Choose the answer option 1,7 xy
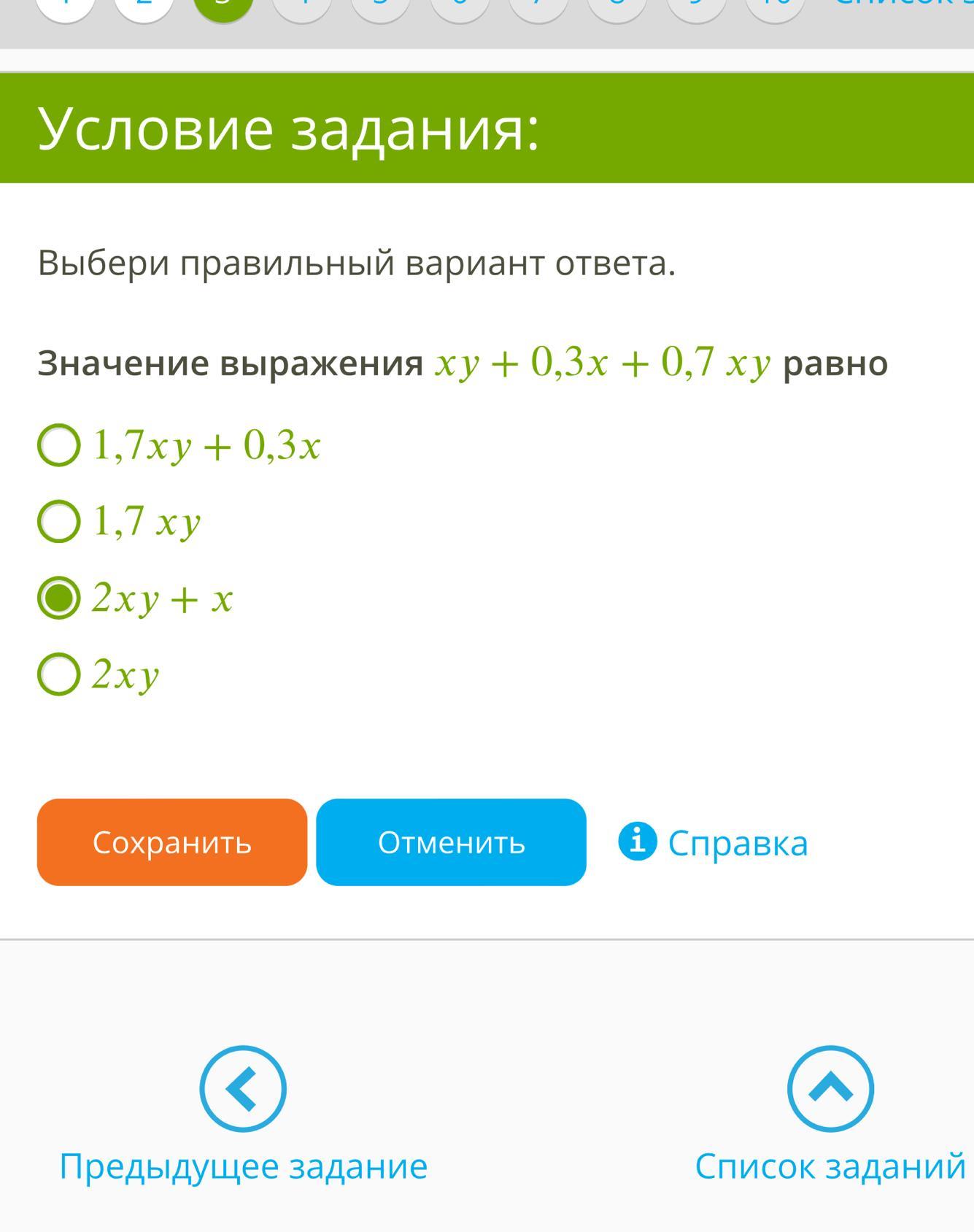974x1232 pixels. coord(59,521)
